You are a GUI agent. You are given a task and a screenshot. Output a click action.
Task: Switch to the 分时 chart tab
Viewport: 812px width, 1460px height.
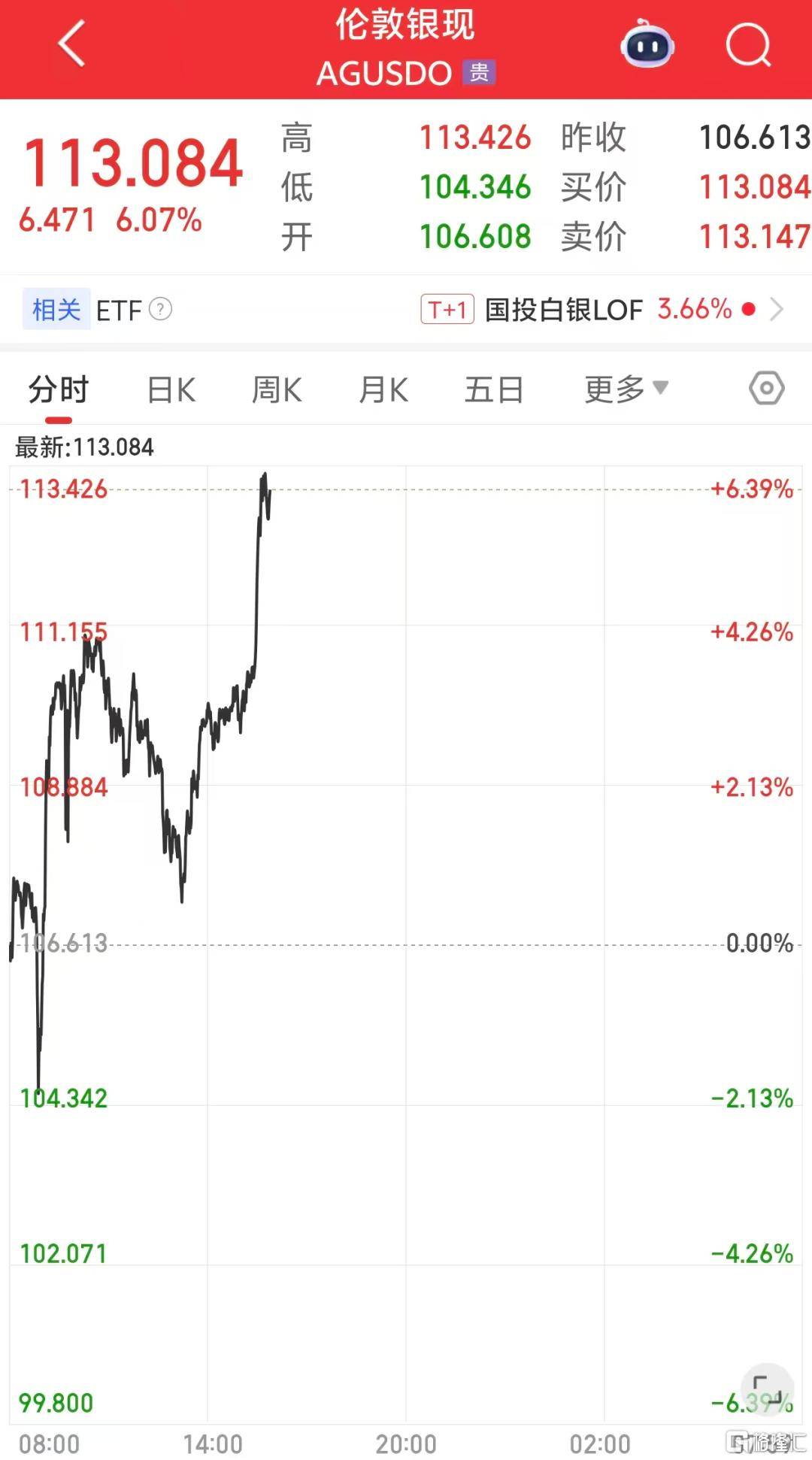59,390
